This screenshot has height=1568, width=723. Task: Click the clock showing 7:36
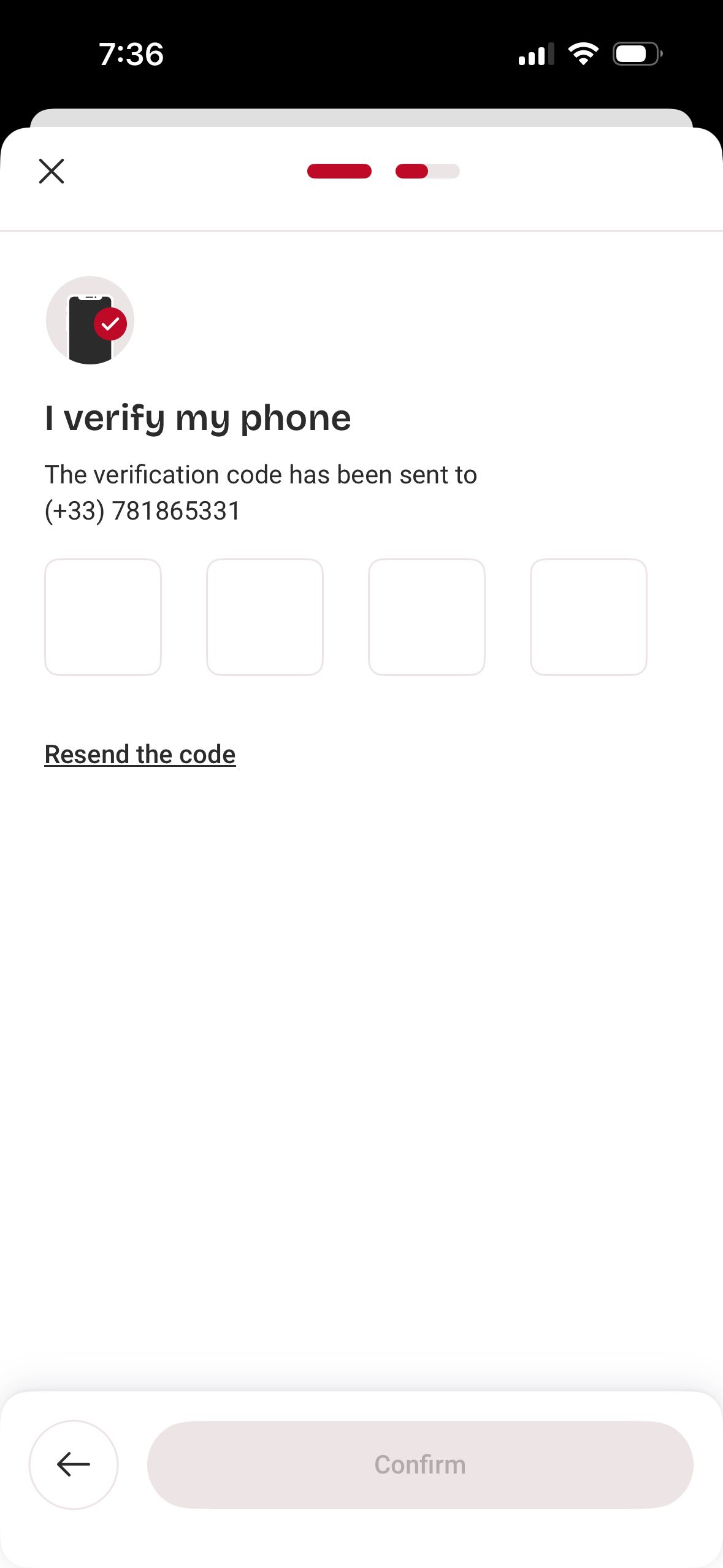pos(130,54)
